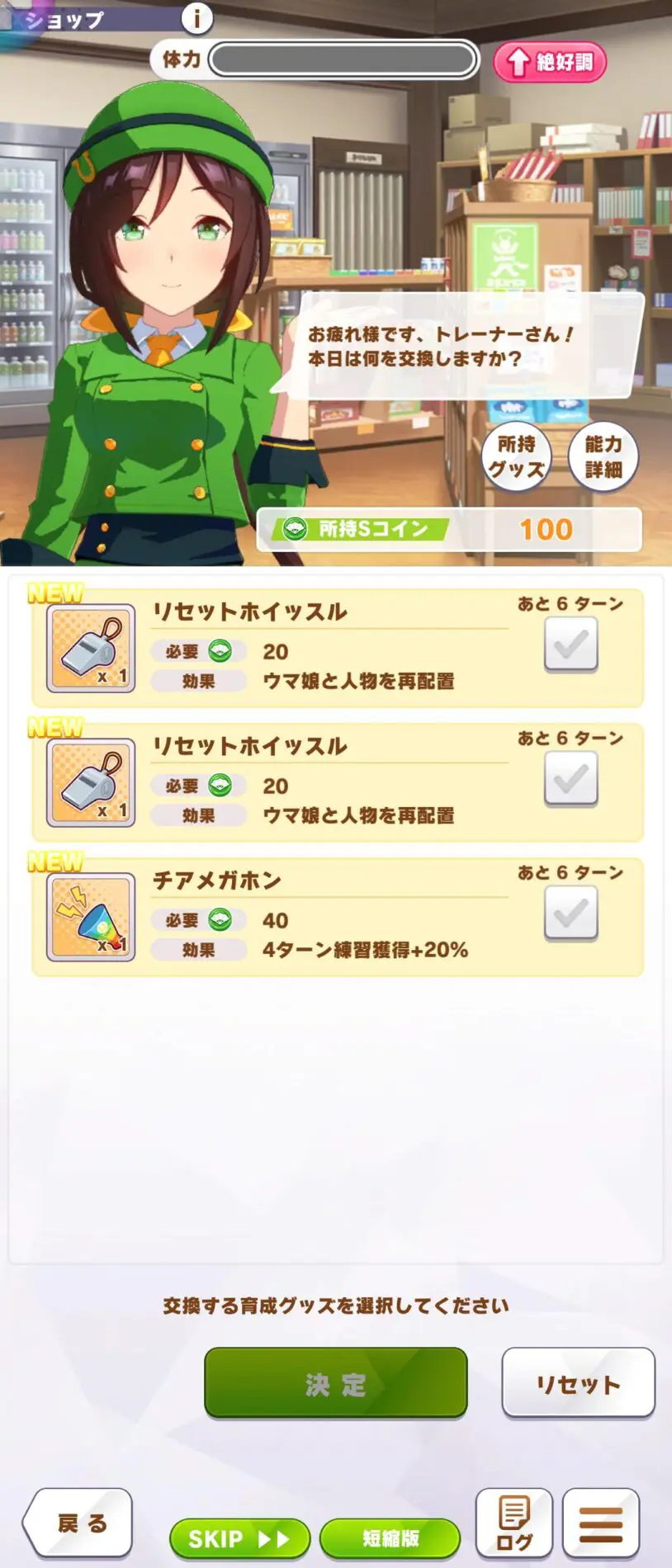Open the shop info icon
This screenshot has width=672, height=1568.
click(x=196, y=17)
